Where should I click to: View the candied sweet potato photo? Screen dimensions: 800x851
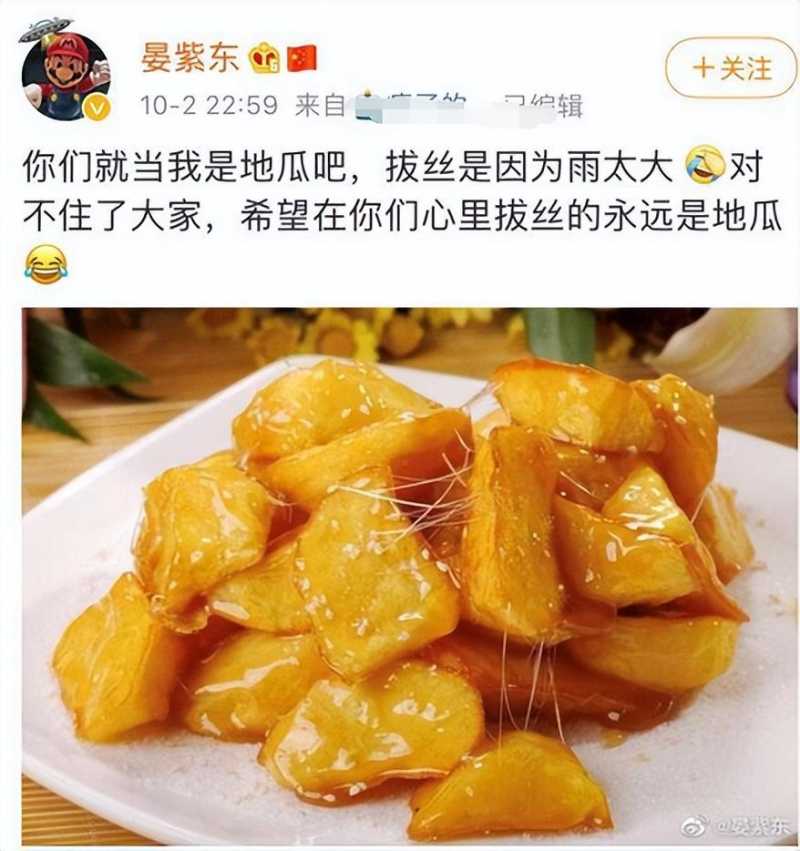pos(410,575)
